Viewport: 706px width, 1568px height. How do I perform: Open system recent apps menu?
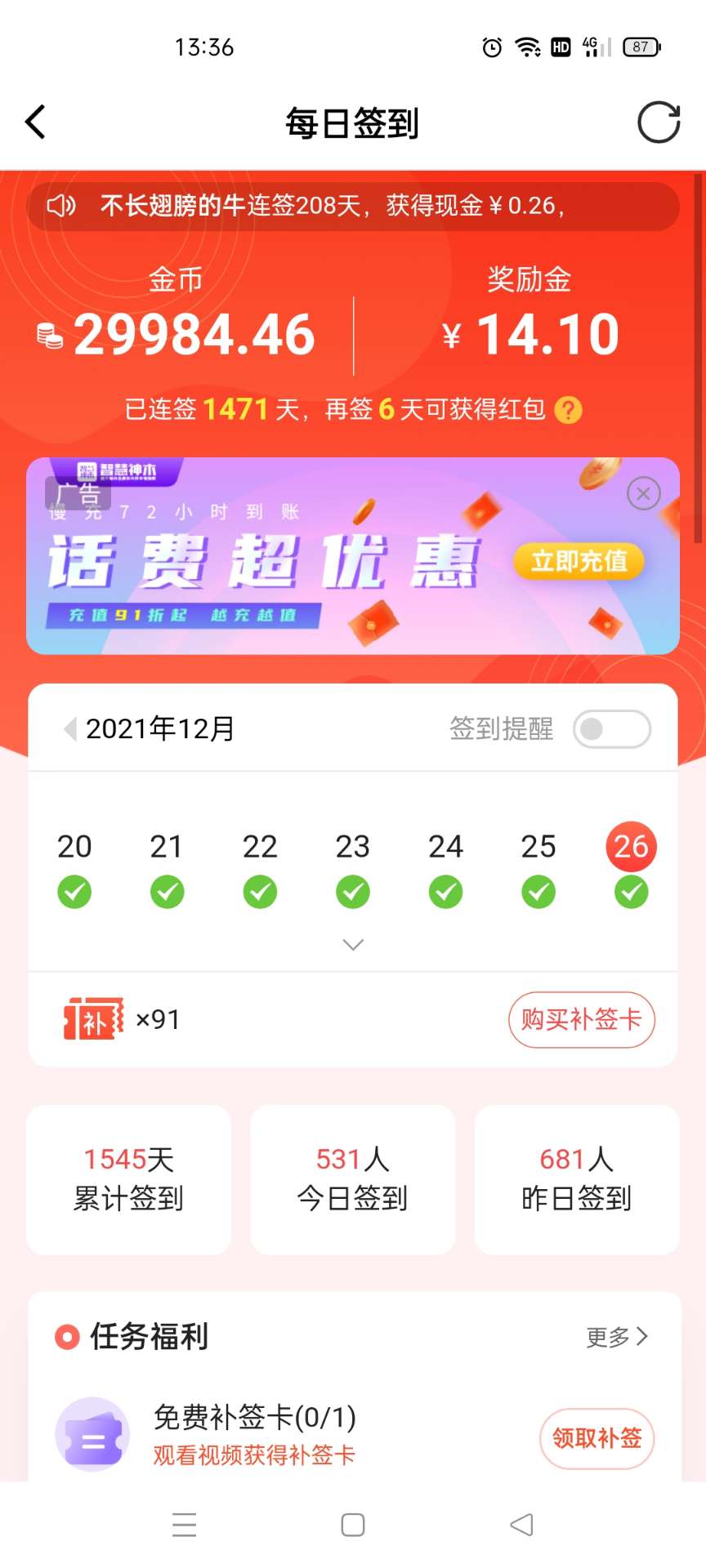tap(185, 1525)
